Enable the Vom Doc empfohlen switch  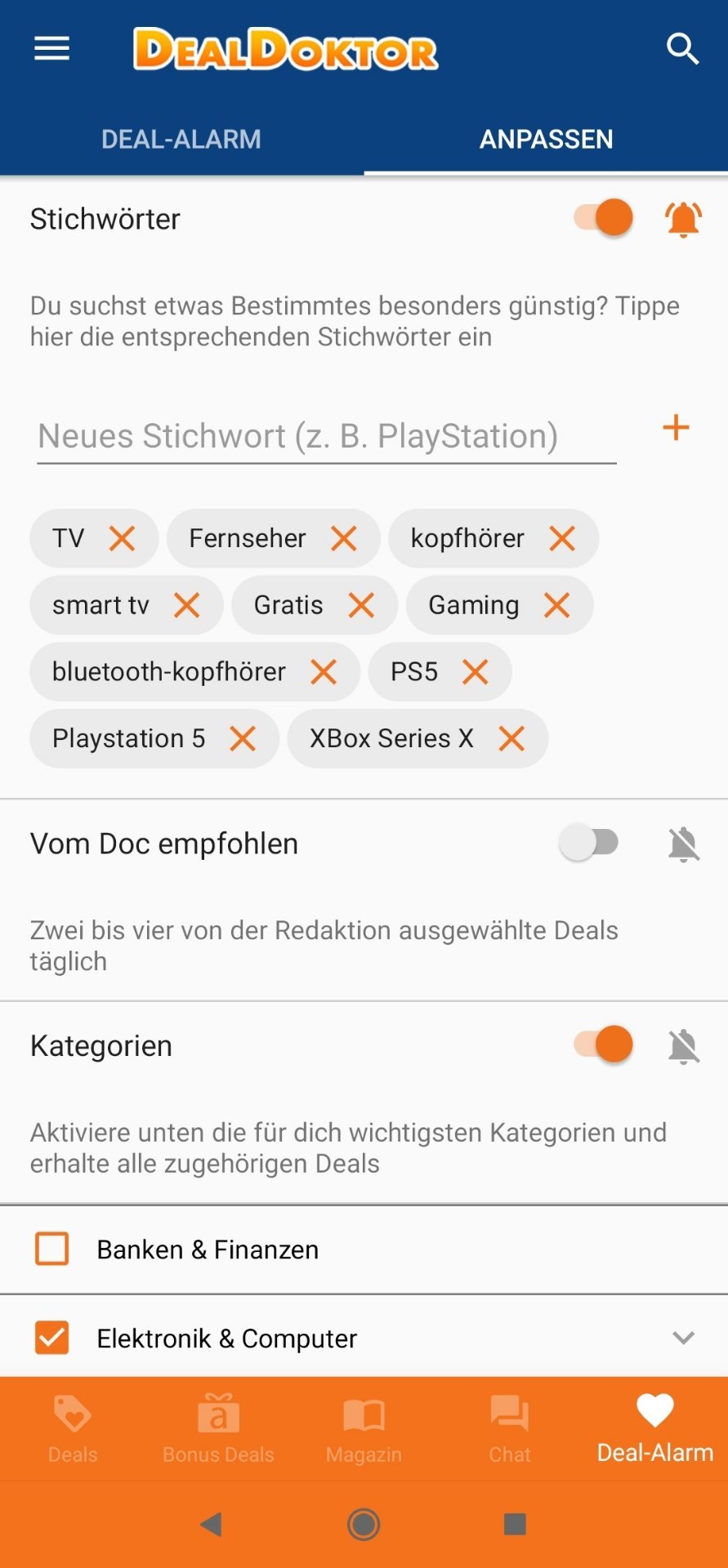click(x=589, y=843)
